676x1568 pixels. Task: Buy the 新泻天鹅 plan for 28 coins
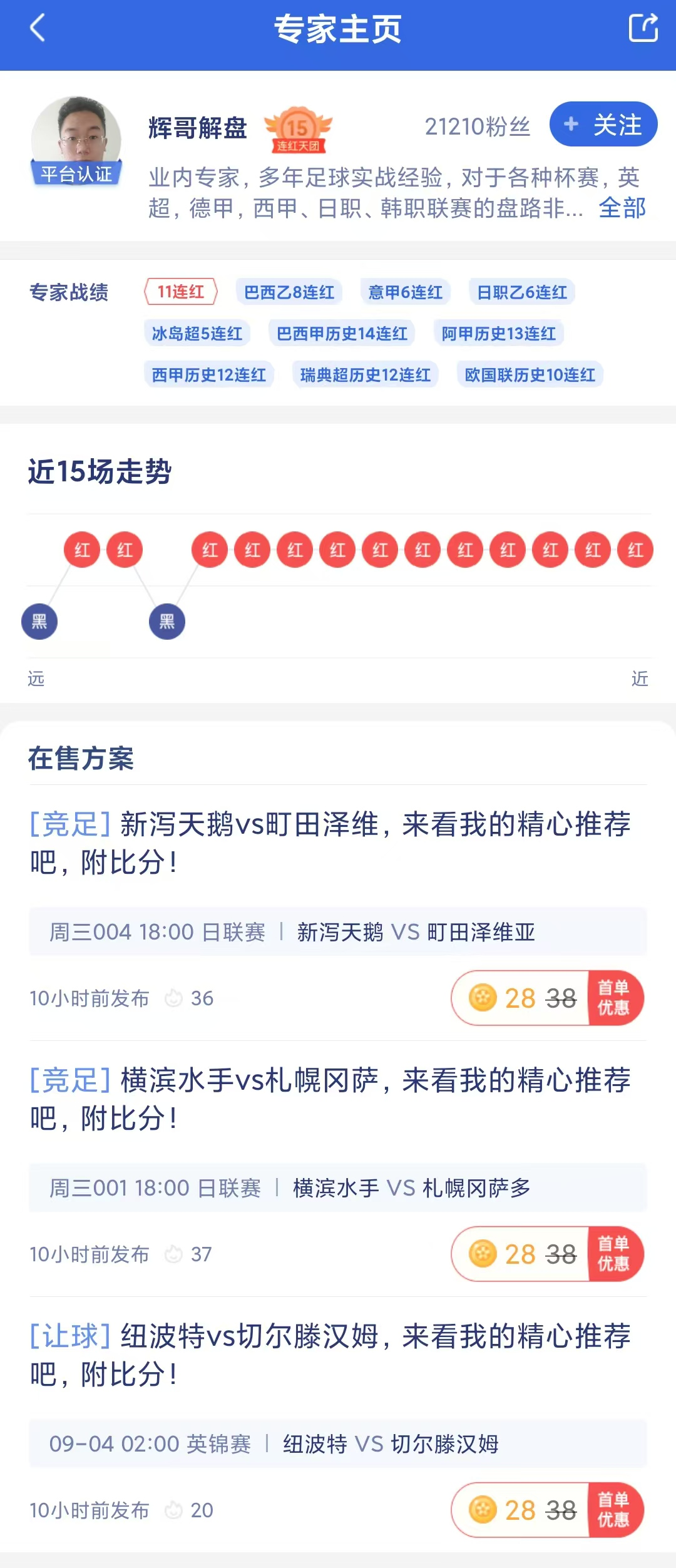pyautogui.click(x=546, y=998)
